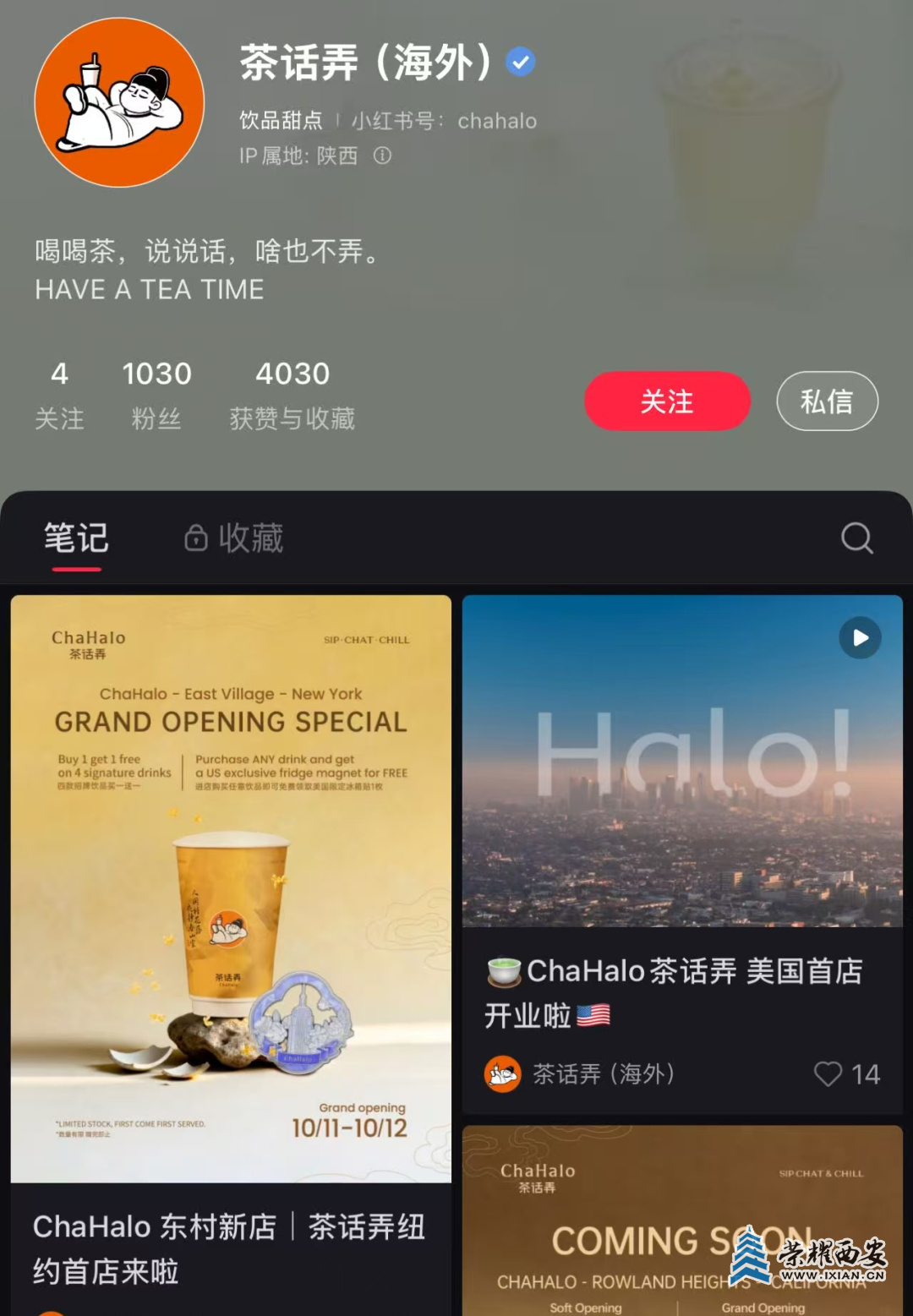View the 1030 粉丝 followers list
913x1316 pixels.
coord(156,395)
